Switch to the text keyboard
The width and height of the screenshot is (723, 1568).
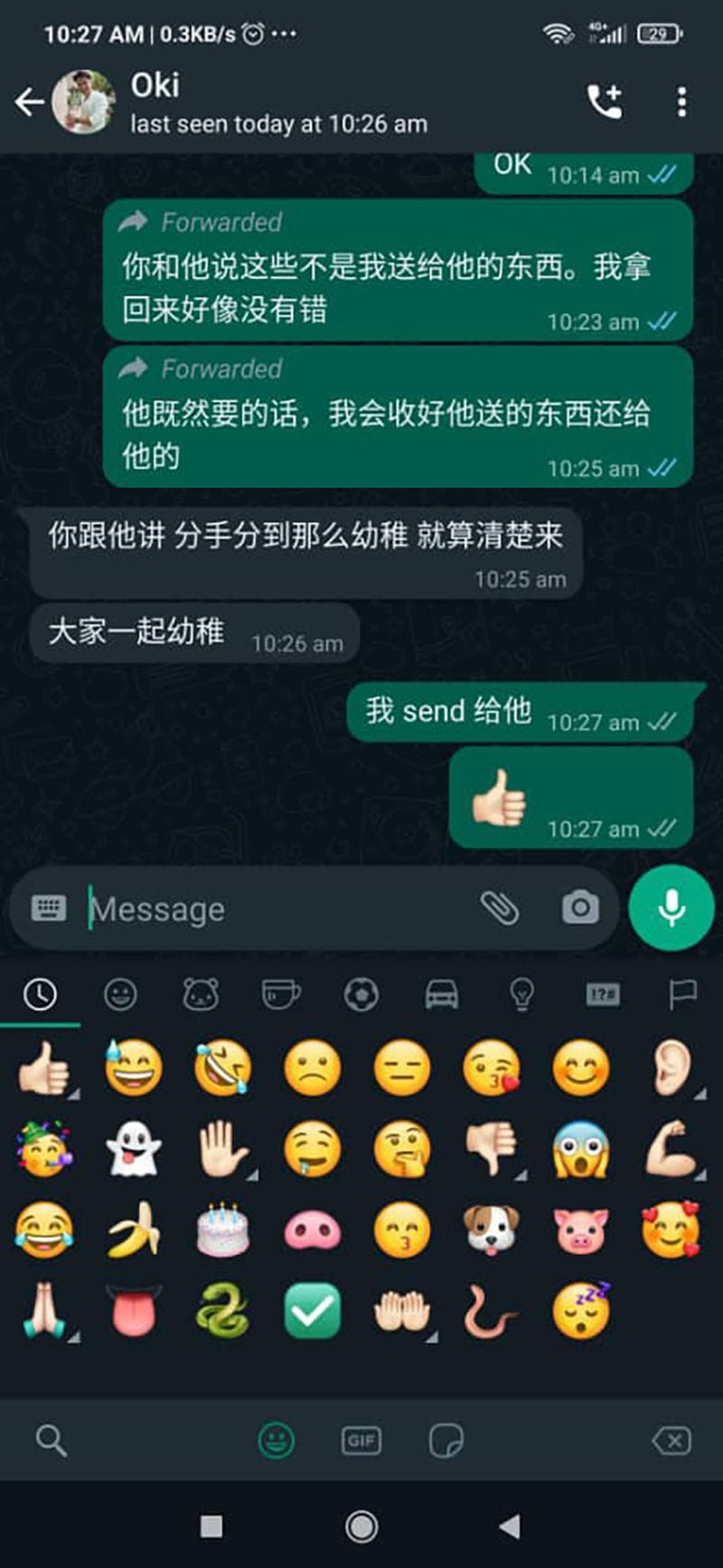pyautogui.click(x=49, y=907)
